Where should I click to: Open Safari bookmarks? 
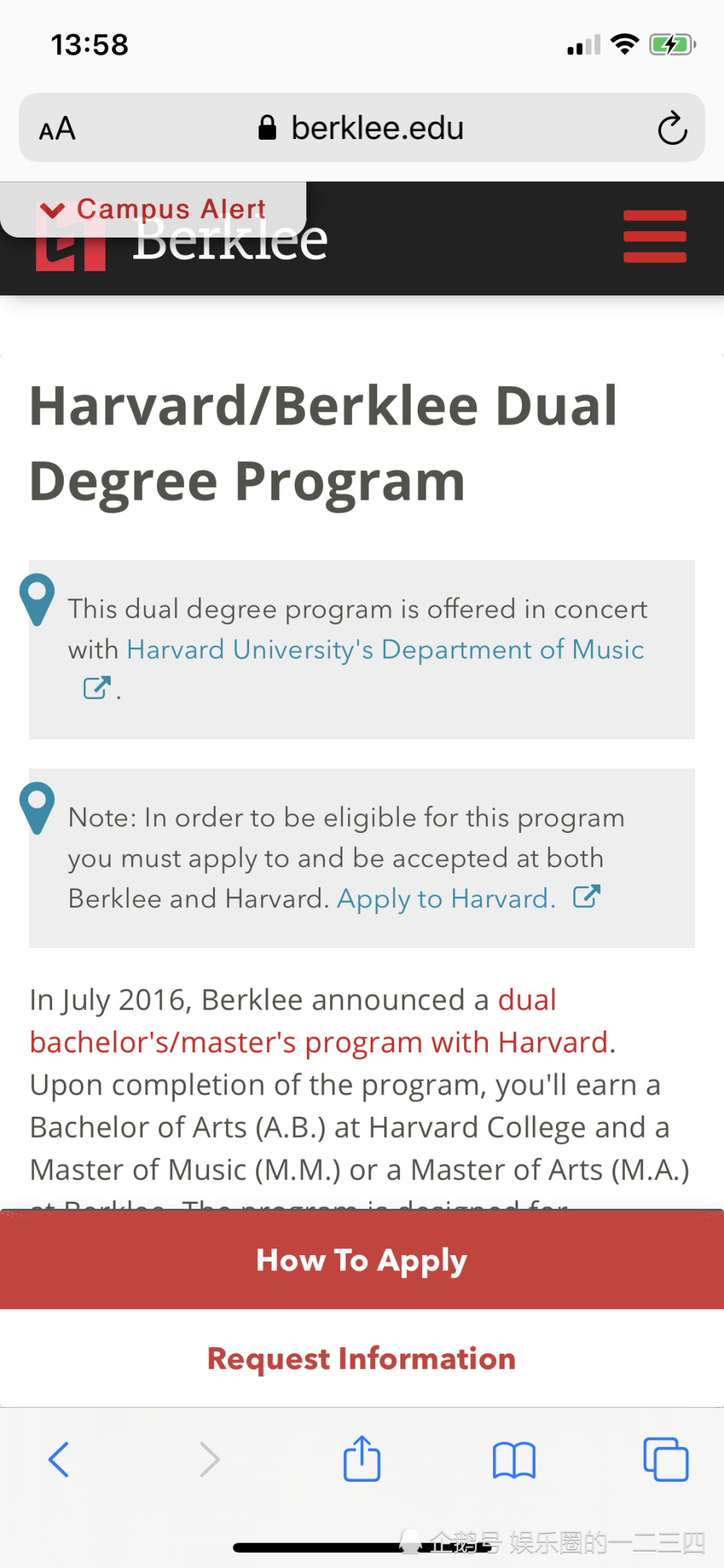point(514,1460)
